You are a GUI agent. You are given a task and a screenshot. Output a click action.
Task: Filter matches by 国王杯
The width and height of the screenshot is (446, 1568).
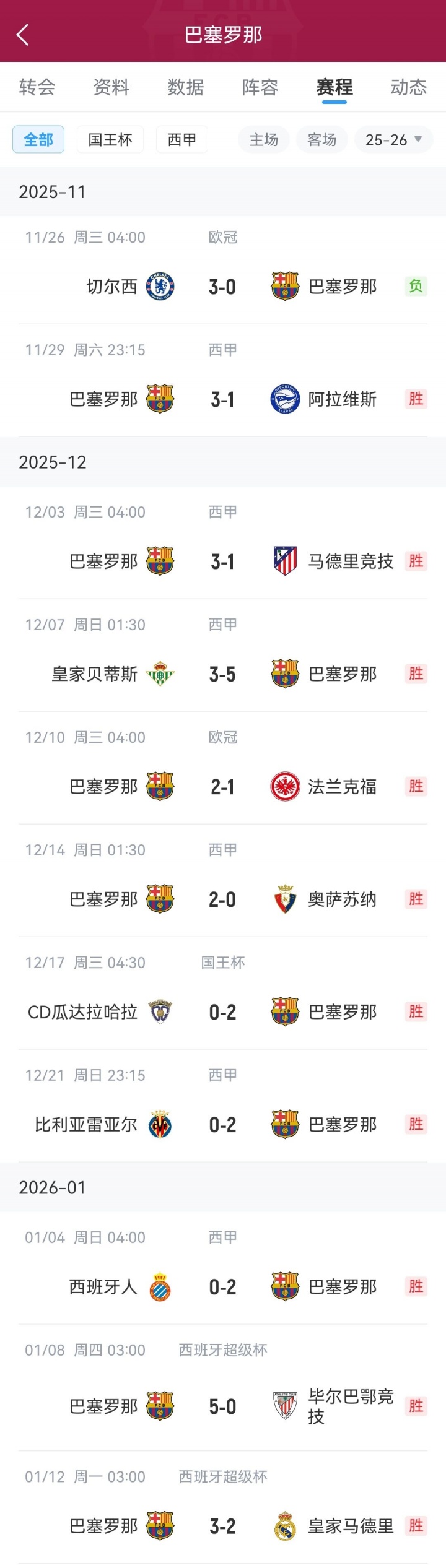[x=110, y=140]
